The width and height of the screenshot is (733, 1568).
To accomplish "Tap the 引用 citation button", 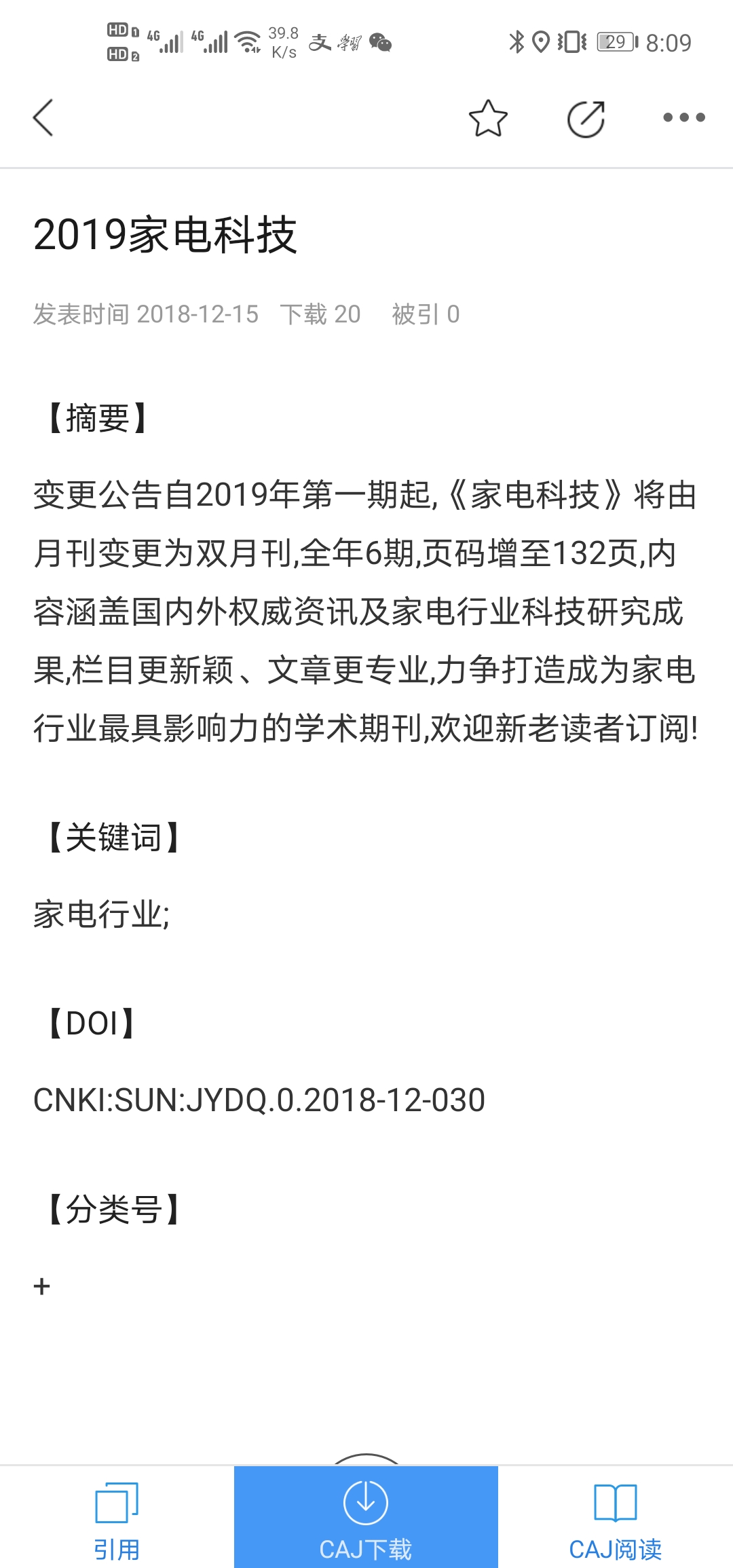I will point(117,1518).
